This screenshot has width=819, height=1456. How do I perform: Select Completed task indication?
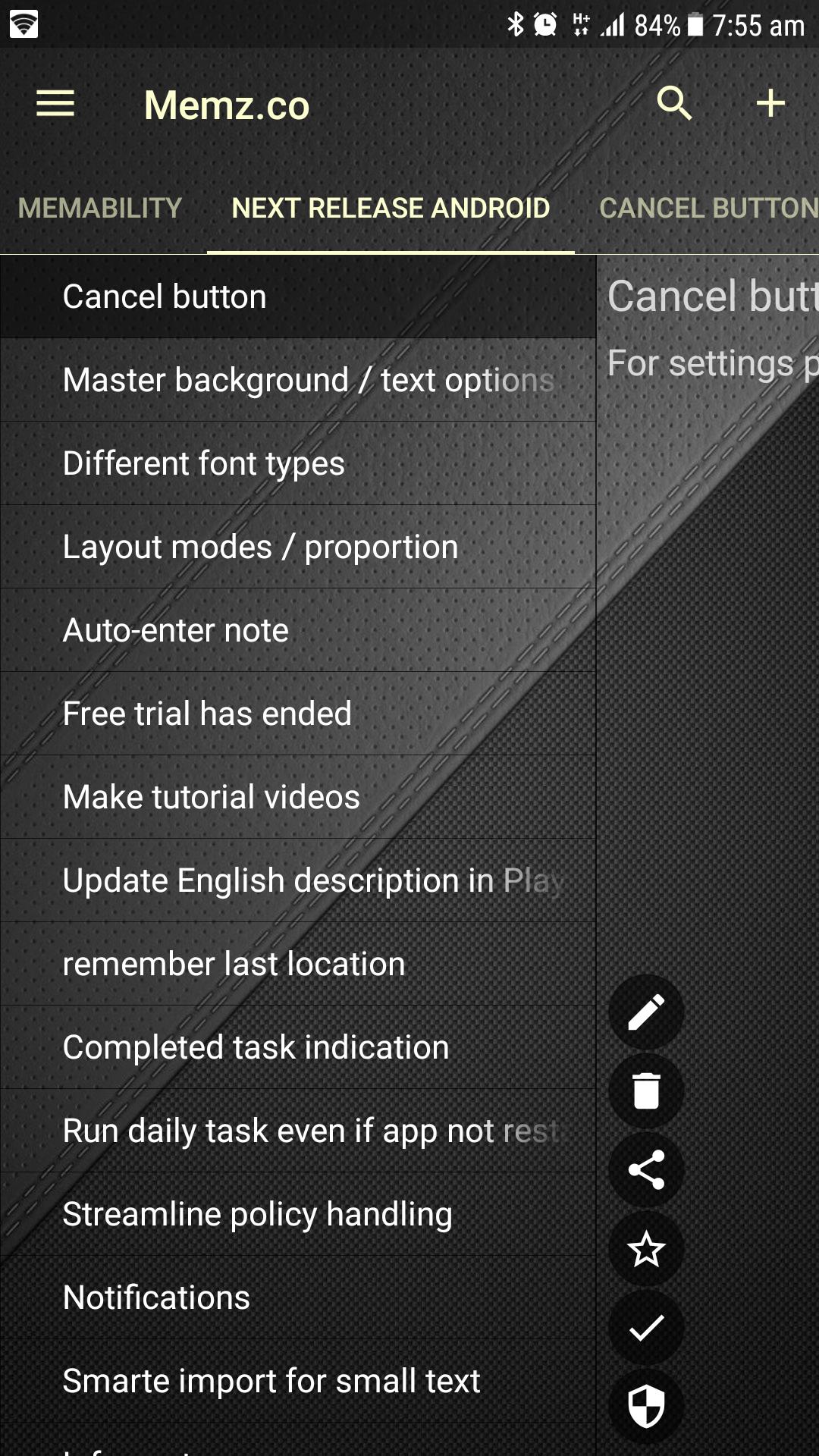pos(297,1047)
